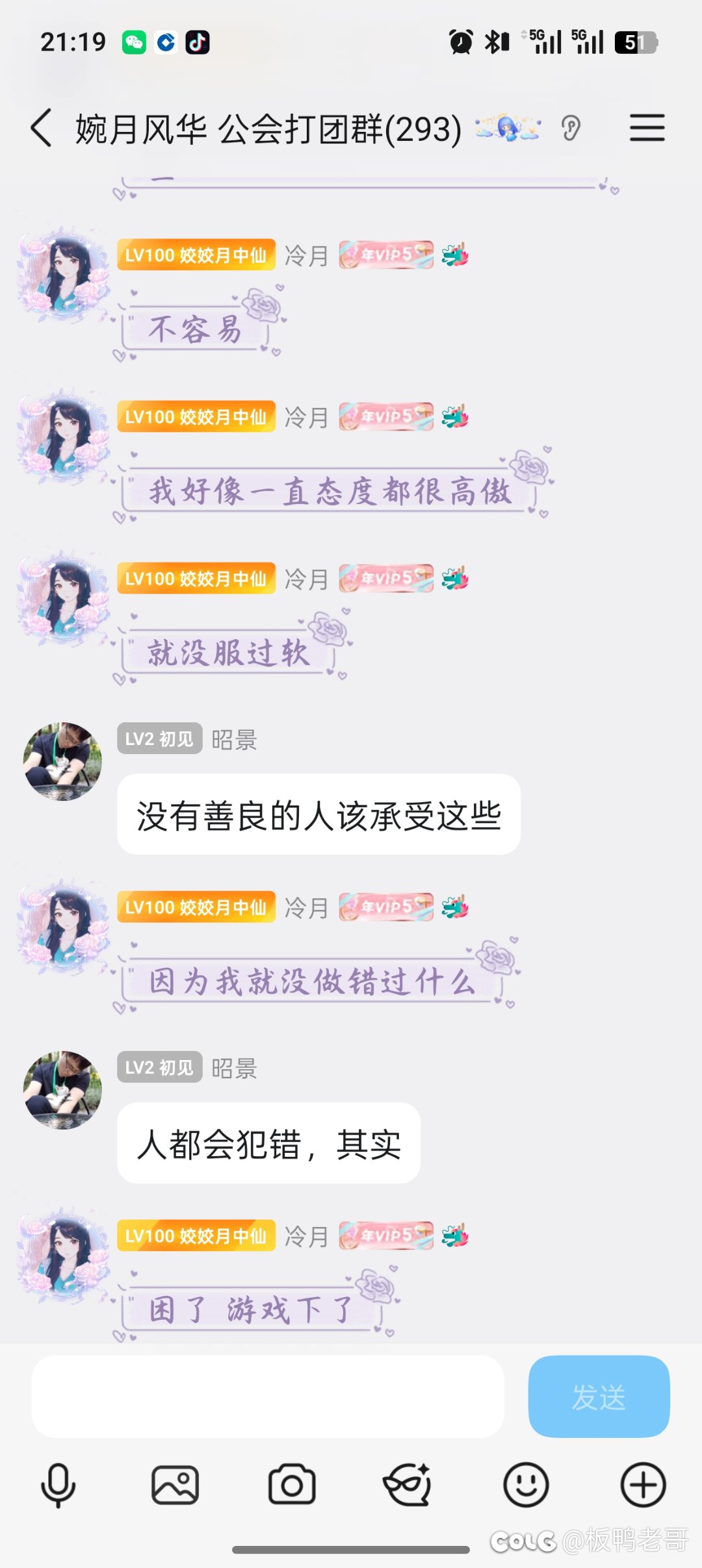Record a voice message

pos(58,1485)
